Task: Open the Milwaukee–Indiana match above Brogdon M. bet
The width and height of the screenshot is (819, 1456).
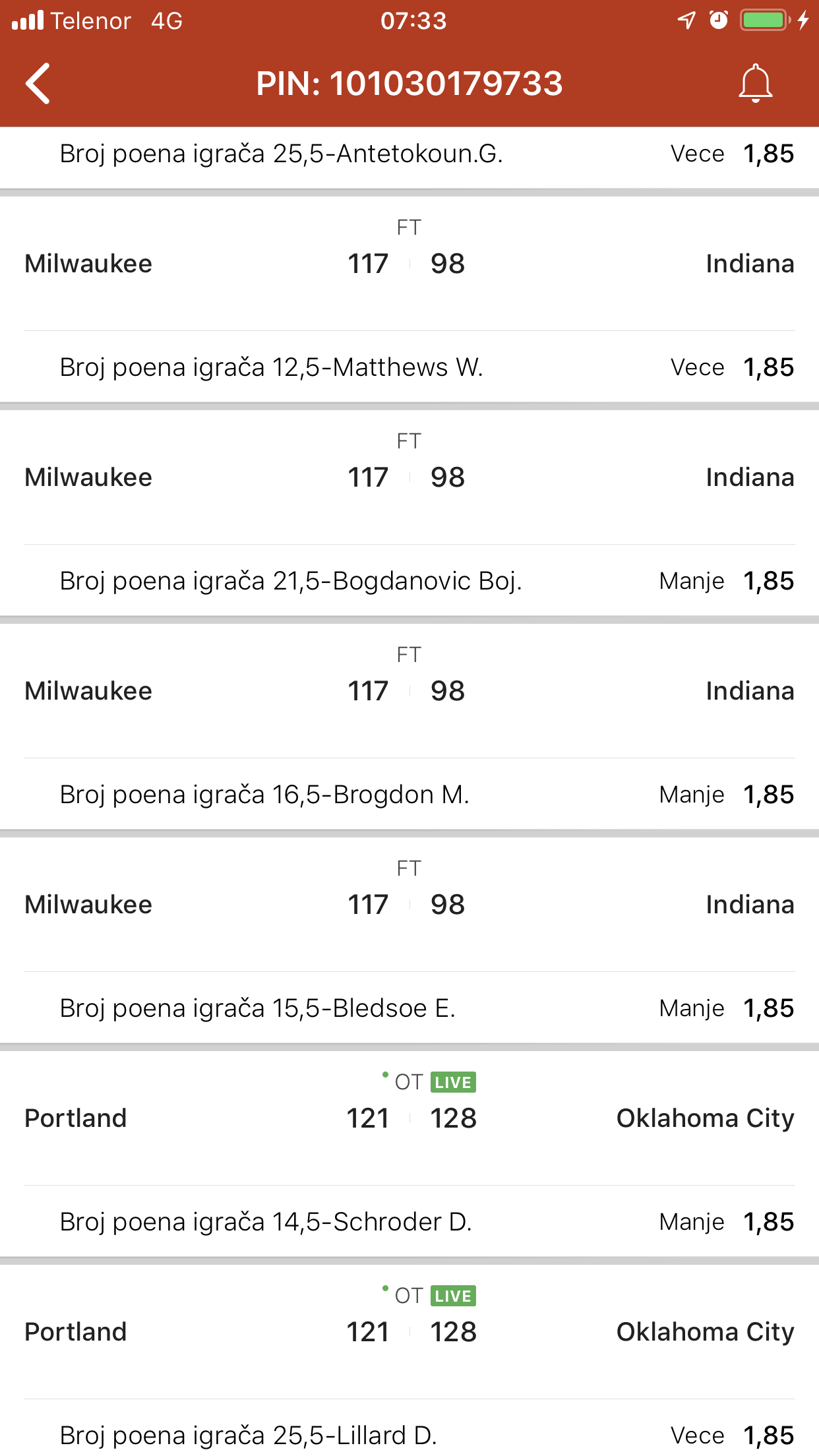Action: pos(409,691)
